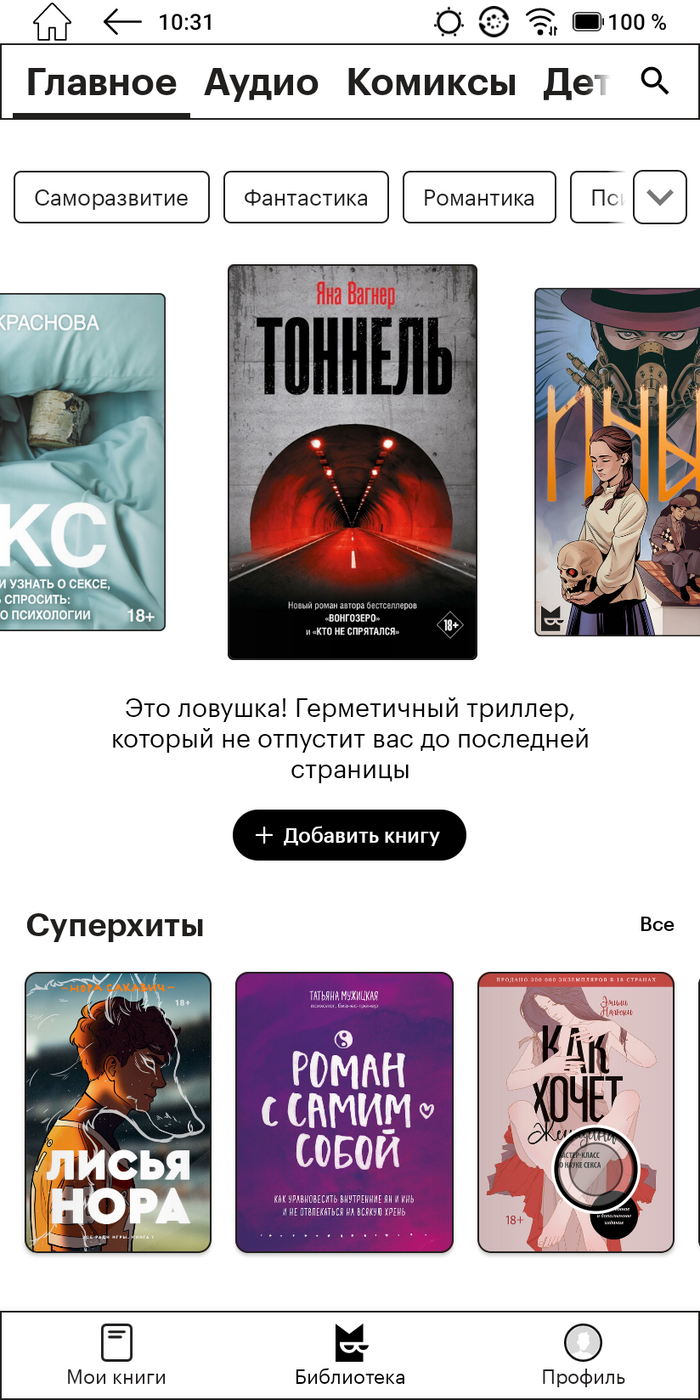
Task: Open the search icon
Action: point(654,81)
